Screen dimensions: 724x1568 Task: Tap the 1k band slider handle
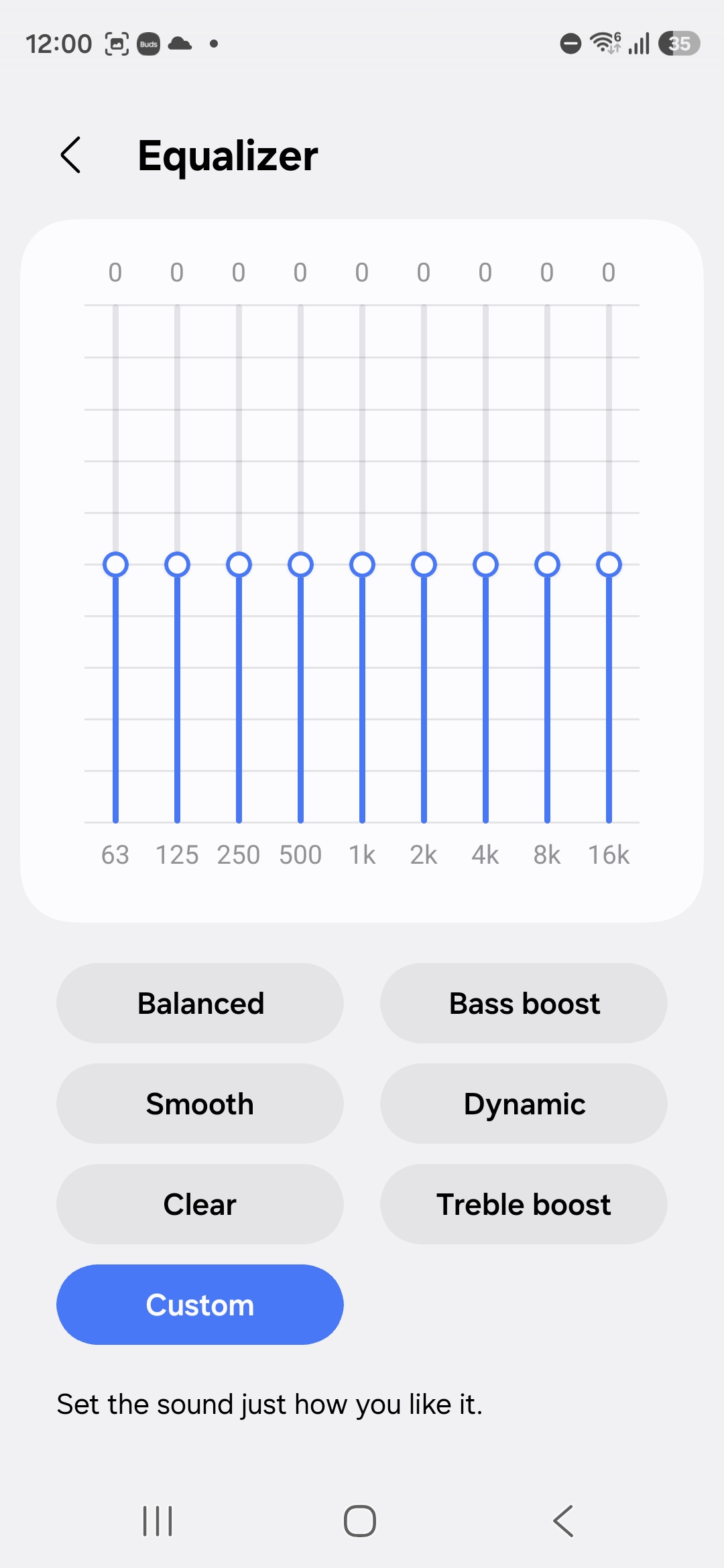(x=362, y=564)
